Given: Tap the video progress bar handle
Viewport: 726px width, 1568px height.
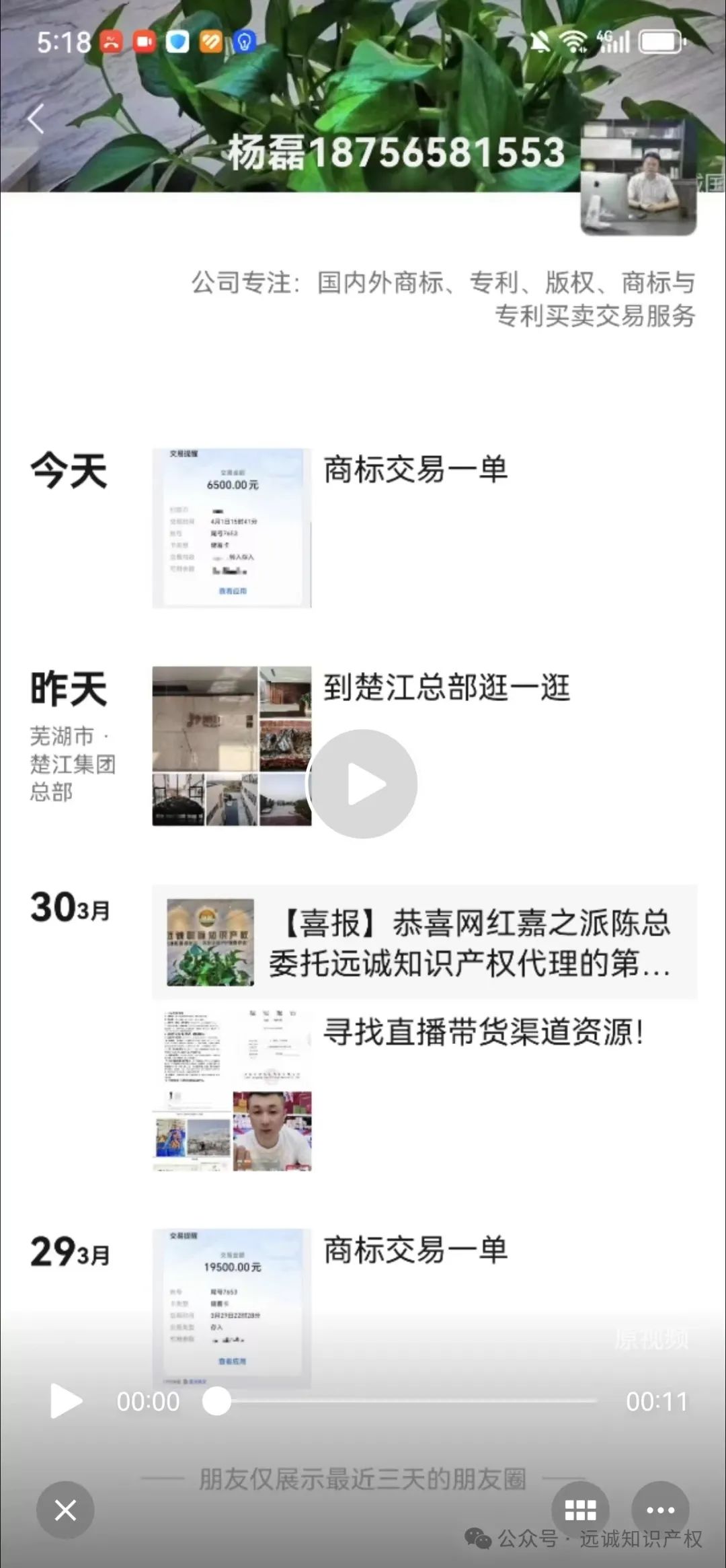Looking at the screenshot, I should click(216, 1401).
